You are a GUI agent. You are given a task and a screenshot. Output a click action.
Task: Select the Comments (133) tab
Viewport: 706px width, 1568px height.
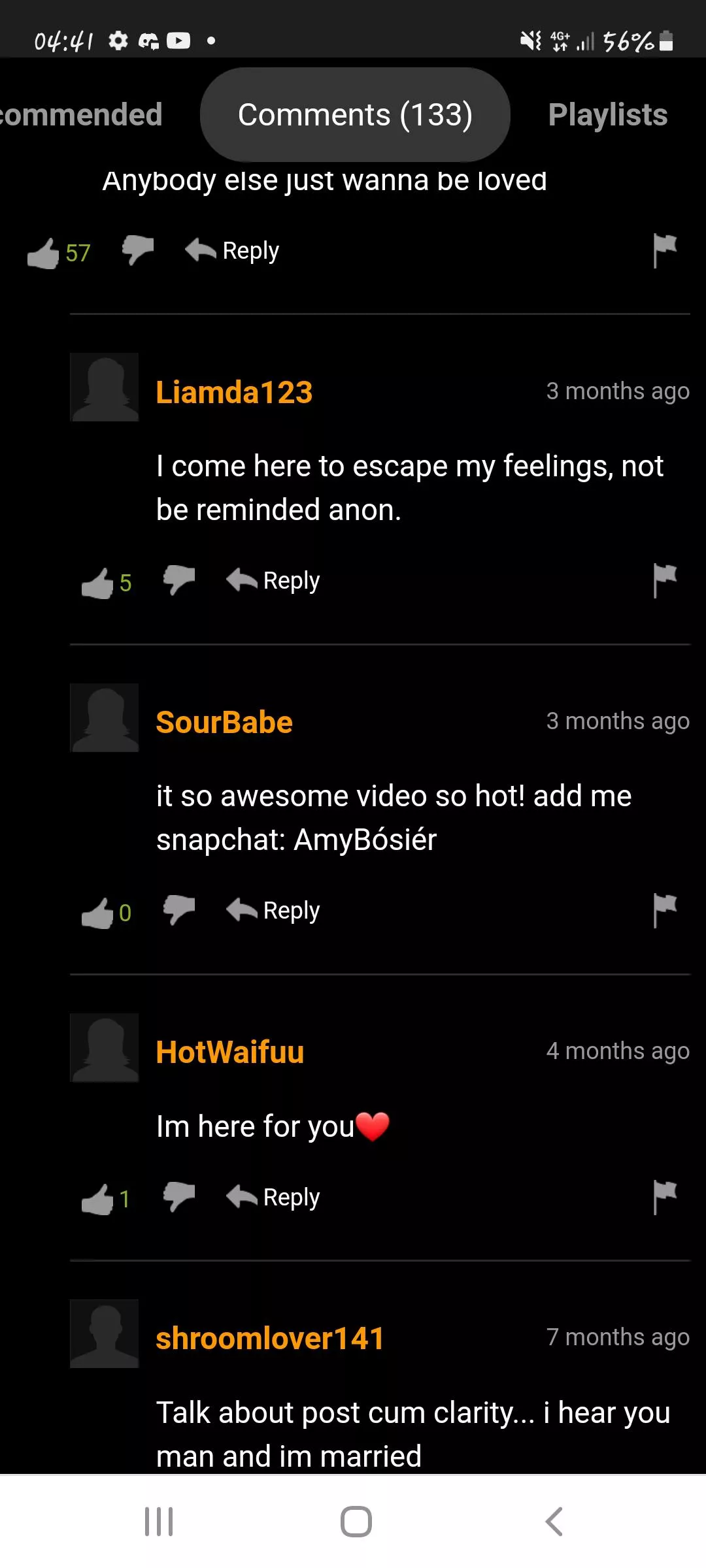click(355, 115)
